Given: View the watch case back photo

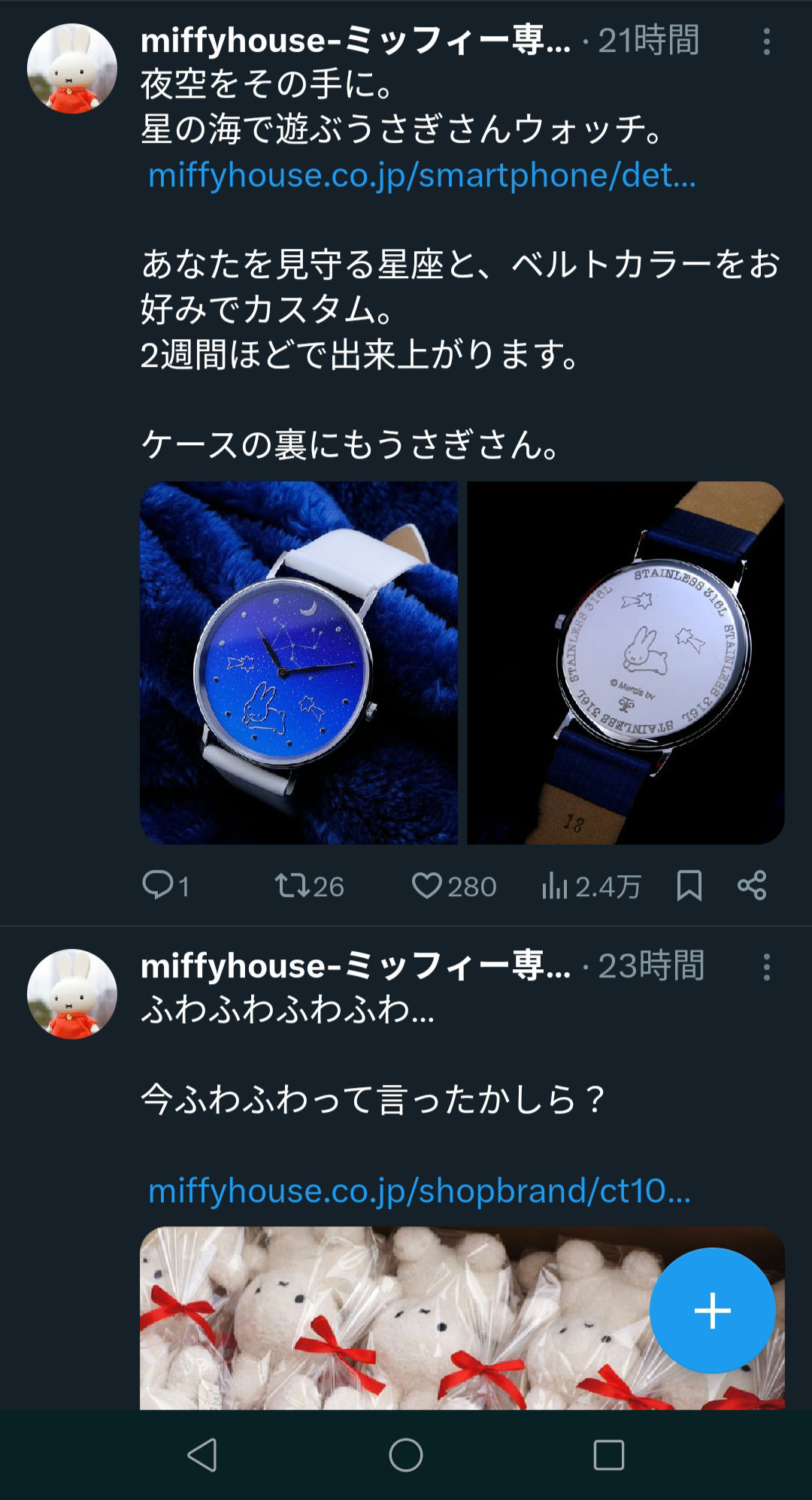Looking at the screenshot, I should tap(626, 662).
